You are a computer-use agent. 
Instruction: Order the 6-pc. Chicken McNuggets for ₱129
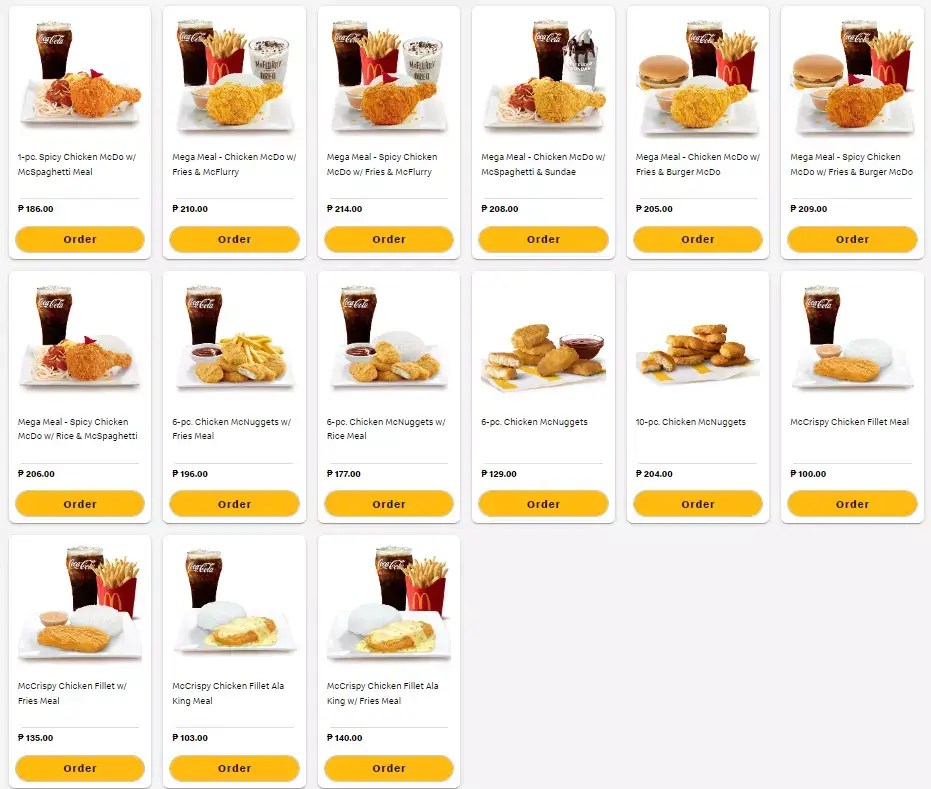point(543,504)
